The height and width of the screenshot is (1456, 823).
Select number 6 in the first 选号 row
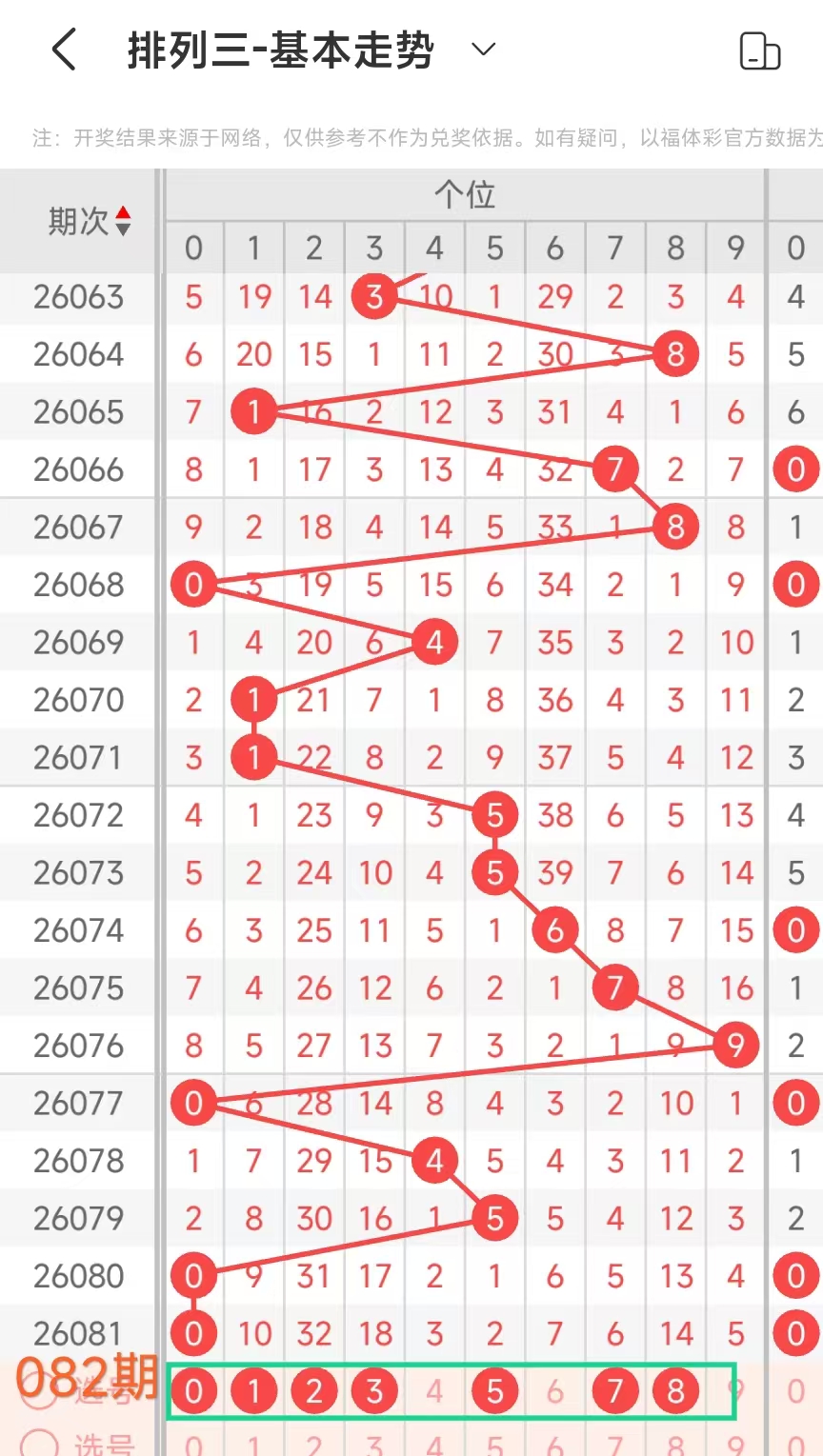pyautogui.click(x=555, y=1391)
